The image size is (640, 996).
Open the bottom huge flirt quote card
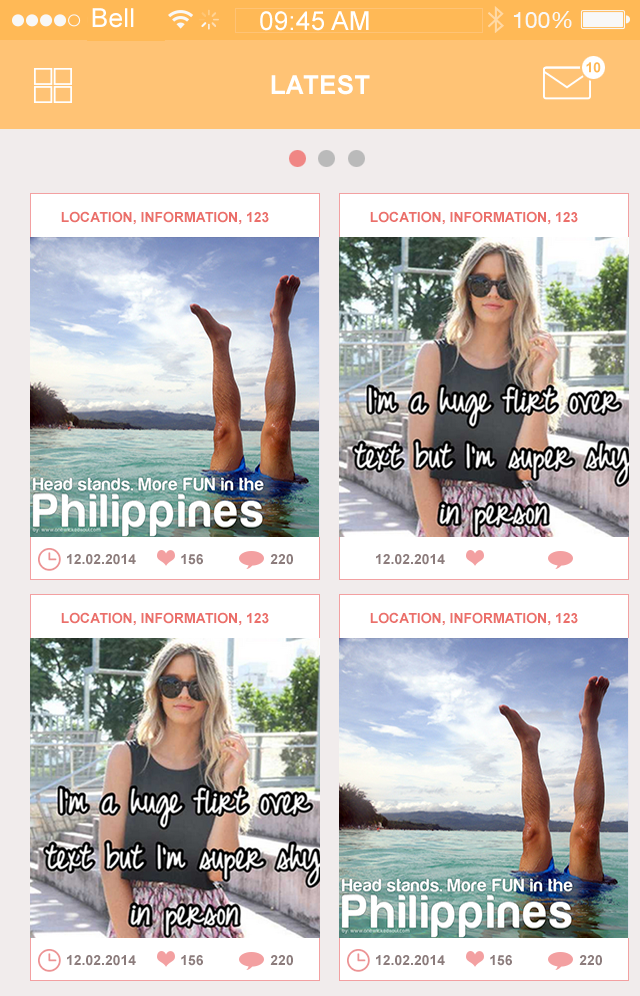(x=175, y=788)
